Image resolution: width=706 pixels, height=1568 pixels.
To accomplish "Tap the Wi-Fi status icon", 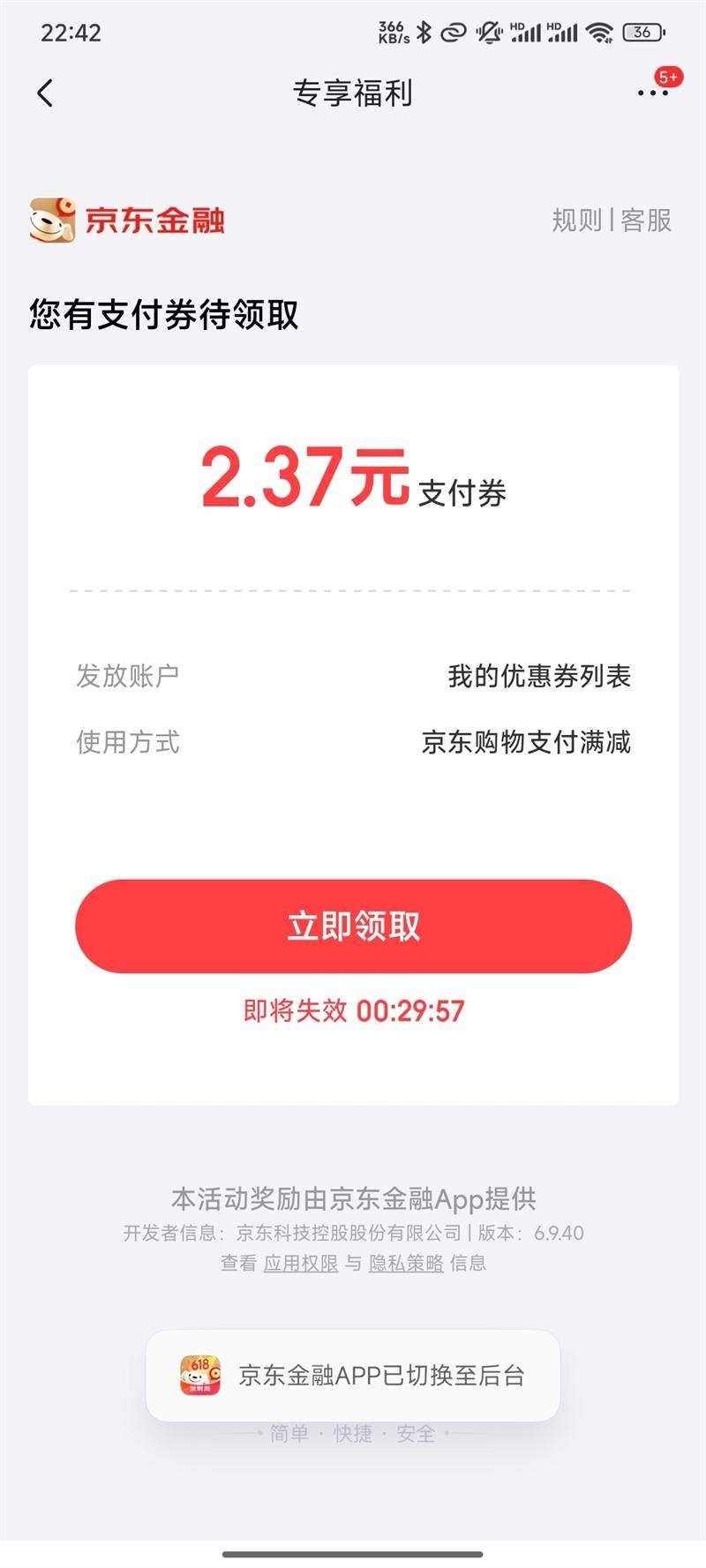I will [x=600, y=32].
